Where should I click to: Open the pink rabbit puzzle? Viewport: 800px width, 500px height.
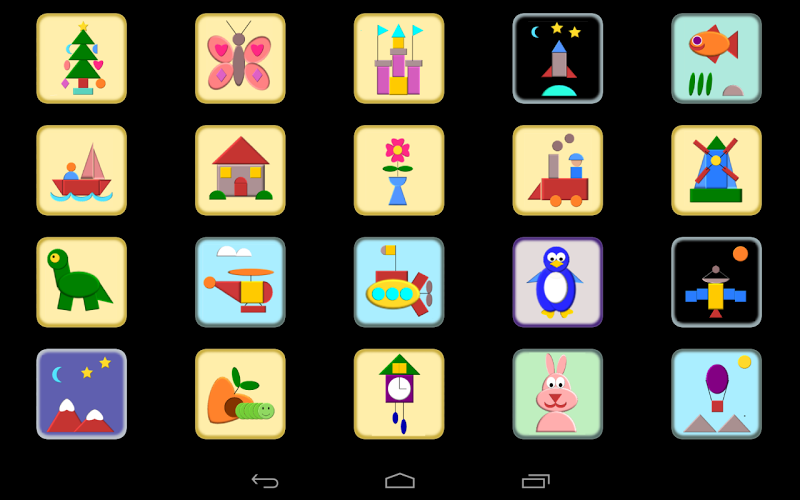(x=558, y=394)
